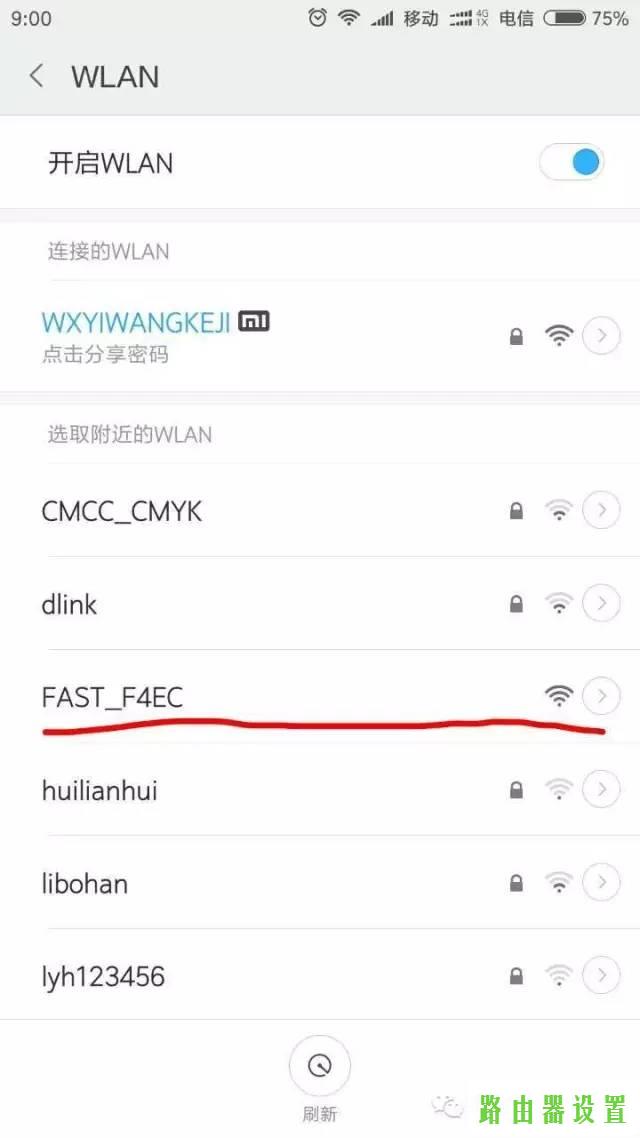Refresh the list with 刷新 button

click(320, 1067)
